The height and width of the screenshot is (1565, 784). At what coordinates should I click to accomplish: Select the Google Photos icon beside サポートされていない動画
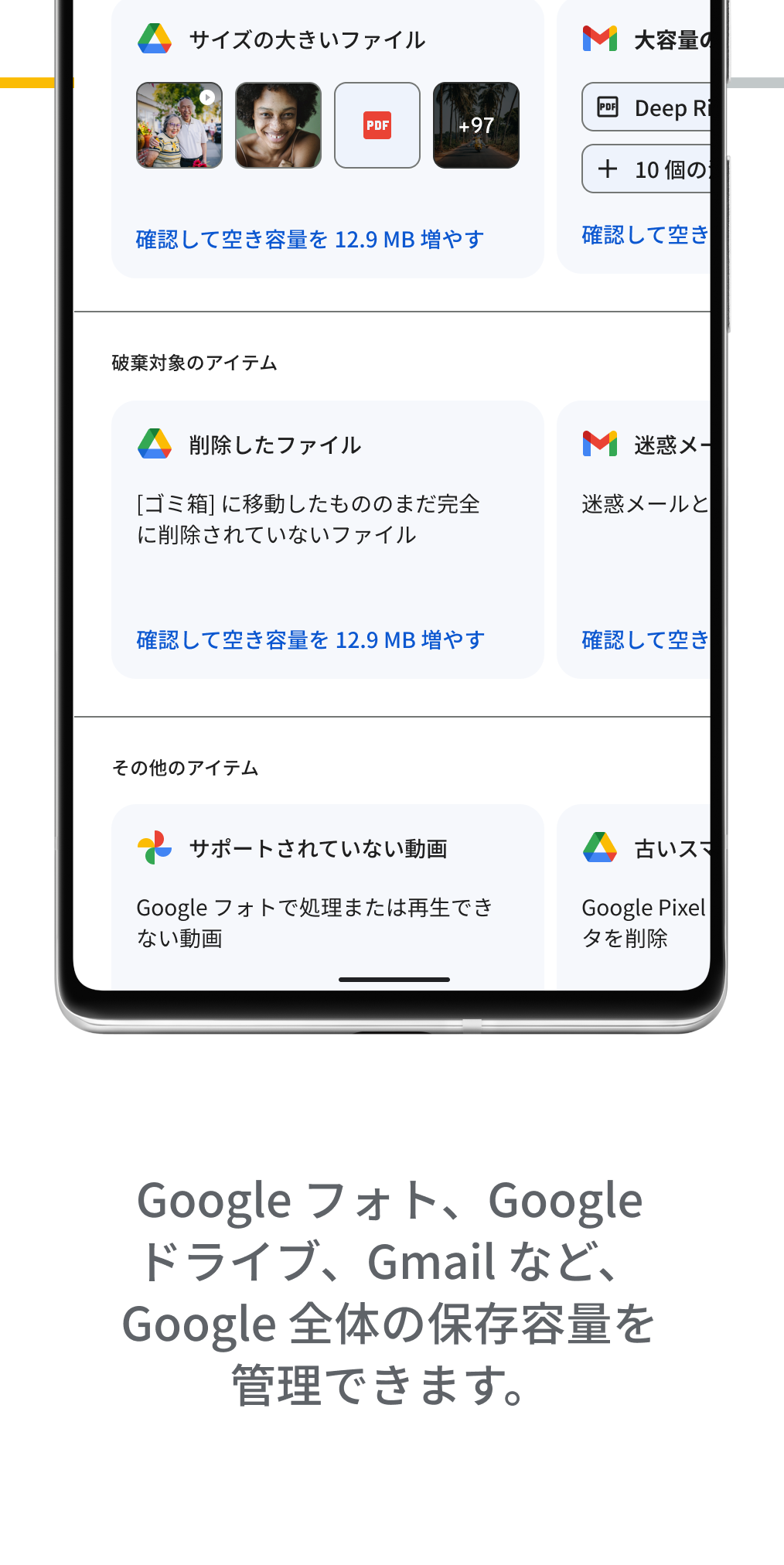tap(155, 848)
